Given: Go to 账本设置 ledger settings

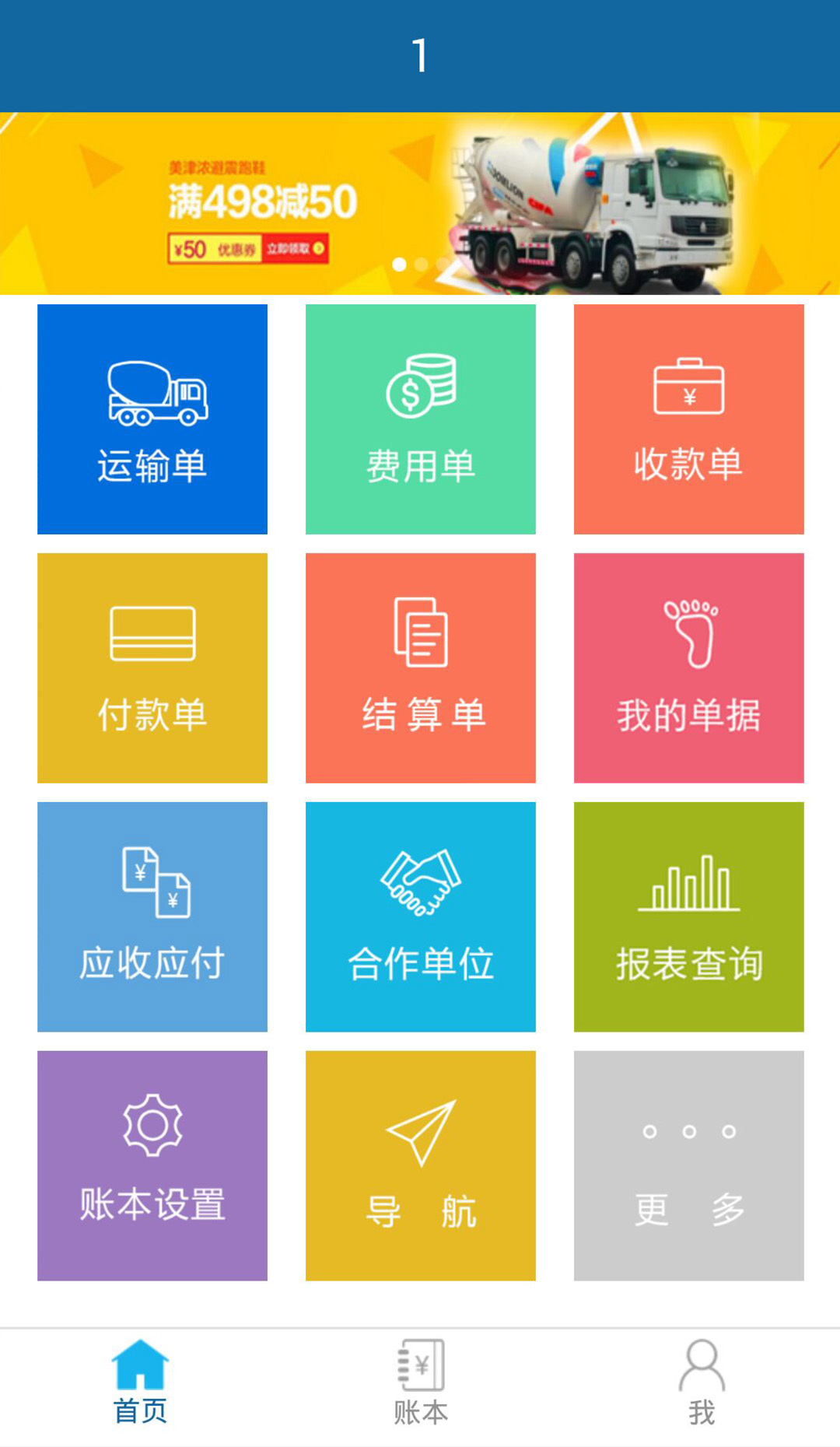Looking at the screenshot, I should coord(152,1166).
